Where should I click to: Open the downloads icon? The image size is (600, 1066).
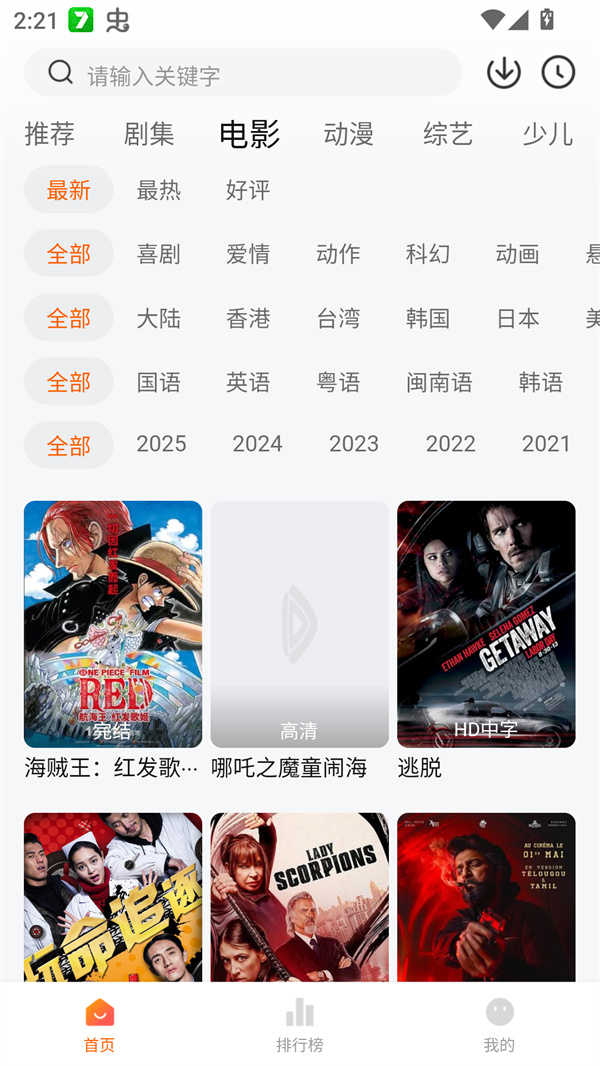[x=503, y=72]
